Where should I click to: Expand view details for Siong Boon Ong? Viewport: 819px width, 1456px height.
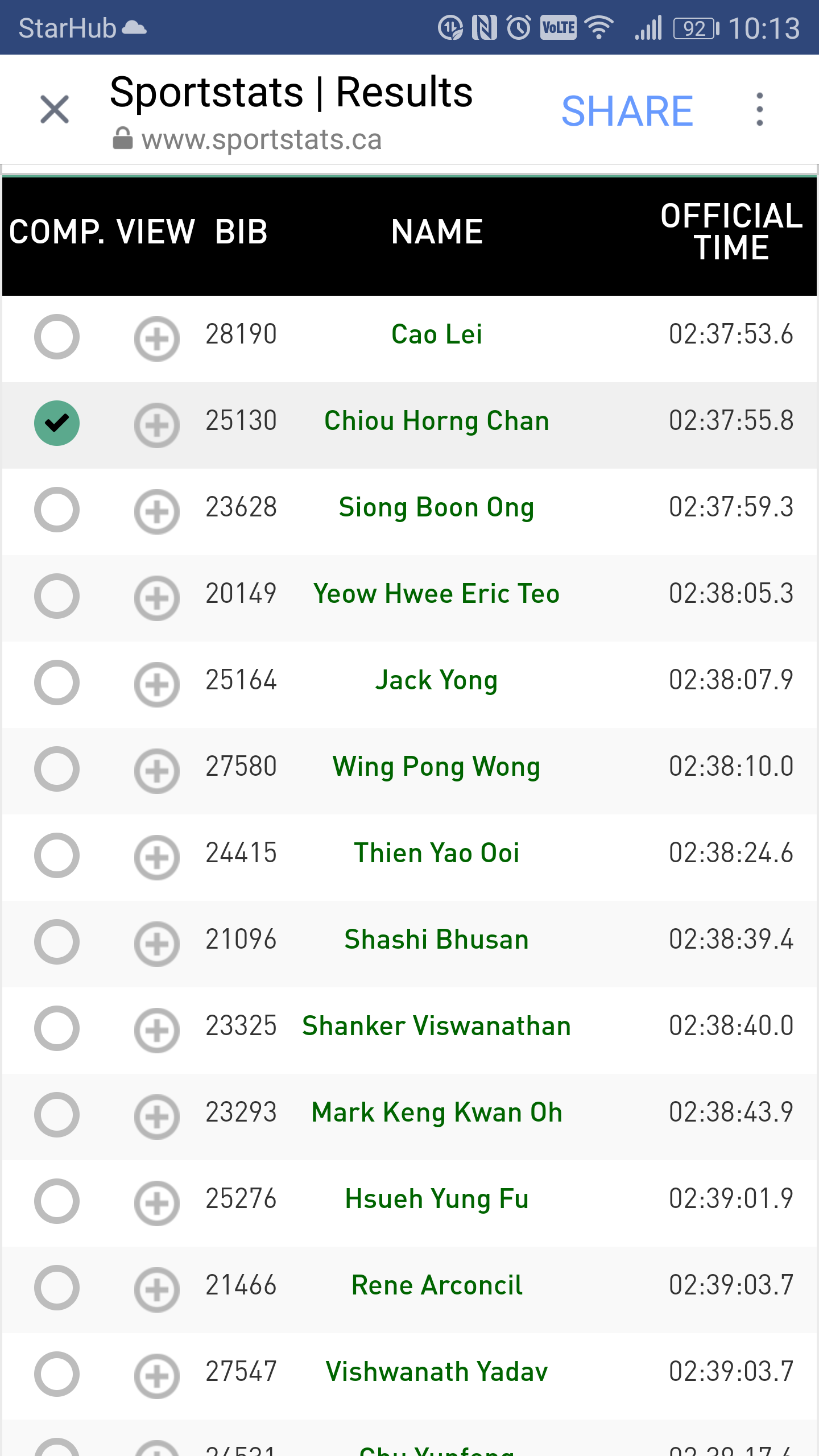point(156,511)
